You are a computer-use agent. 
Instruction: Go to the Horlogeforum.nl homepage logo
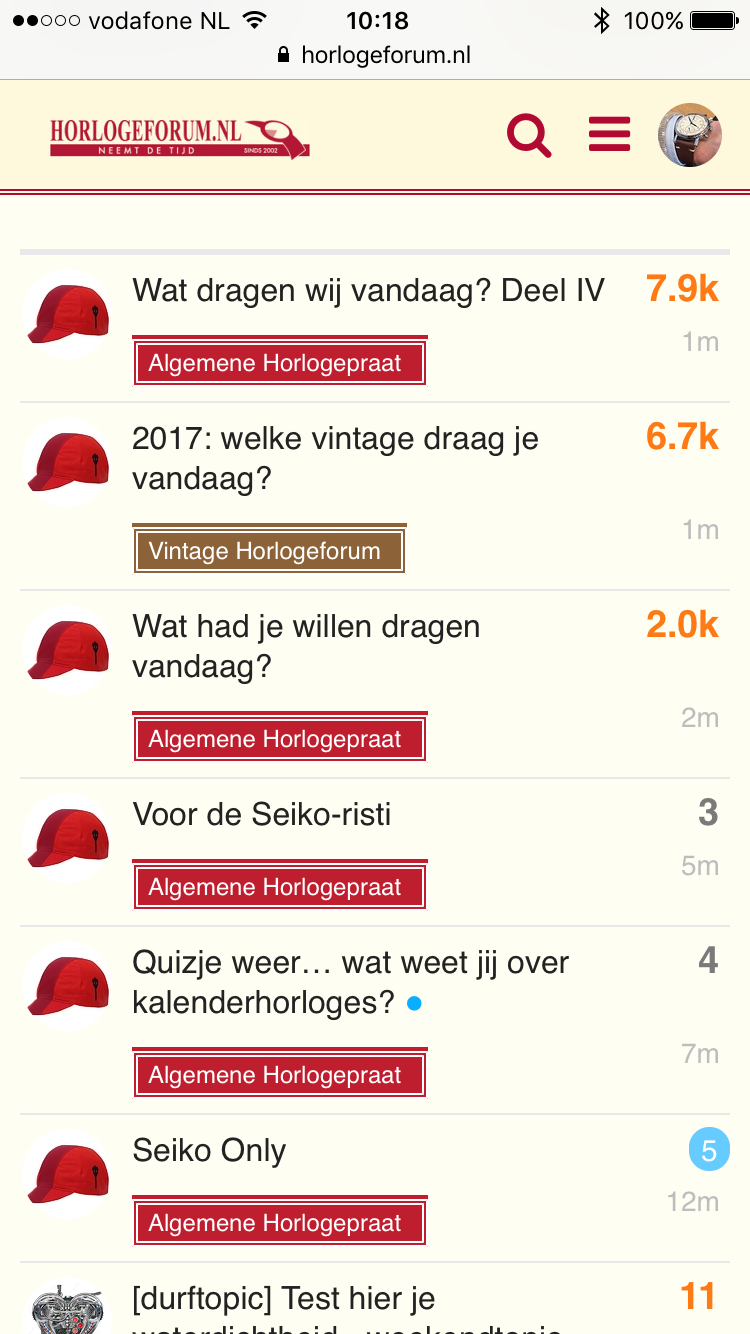pyautogui.click(x=180, y=137)
